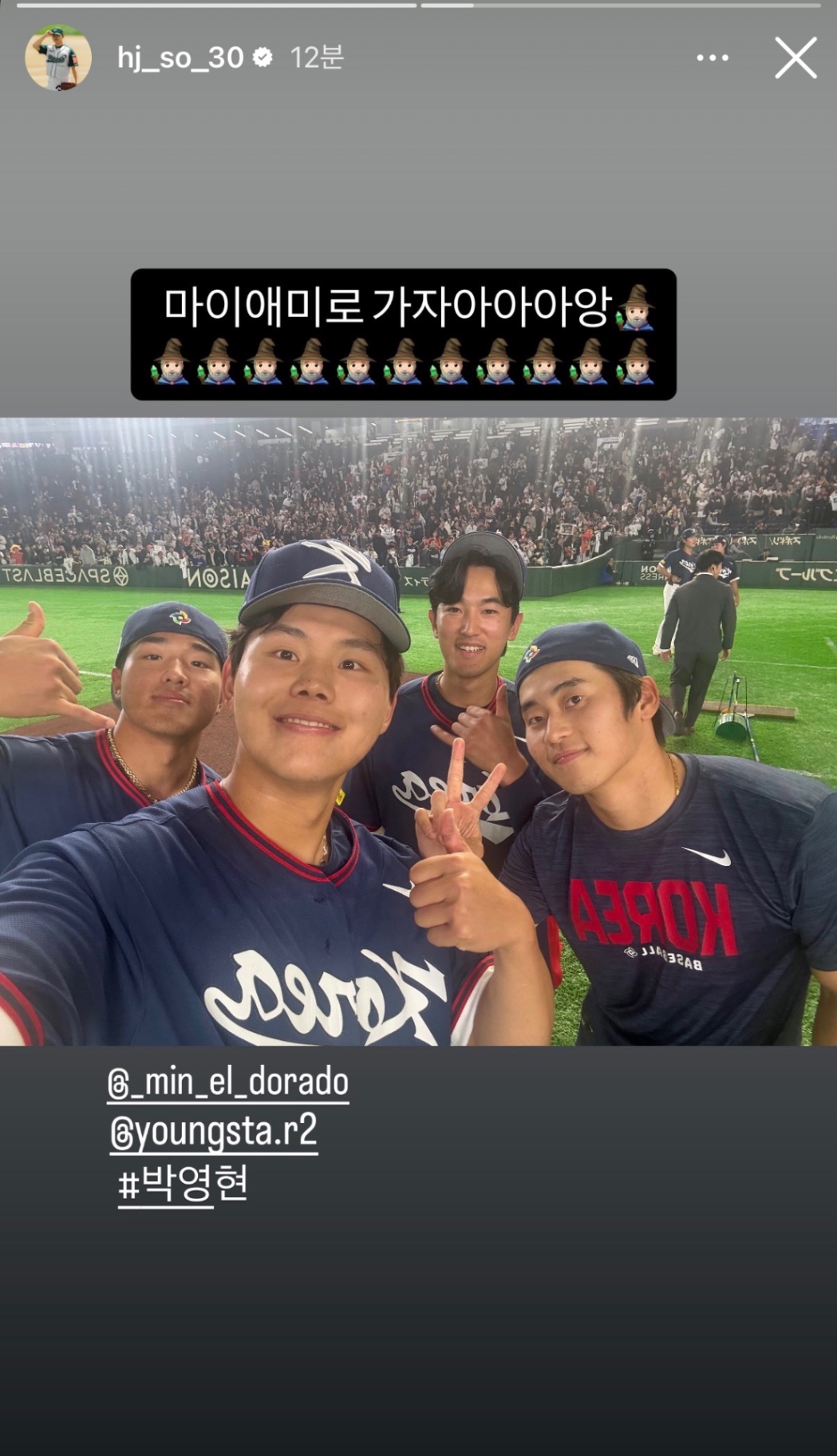Close the story viewer
Screen dimensions: 837x1456
[x=796, y=57]
